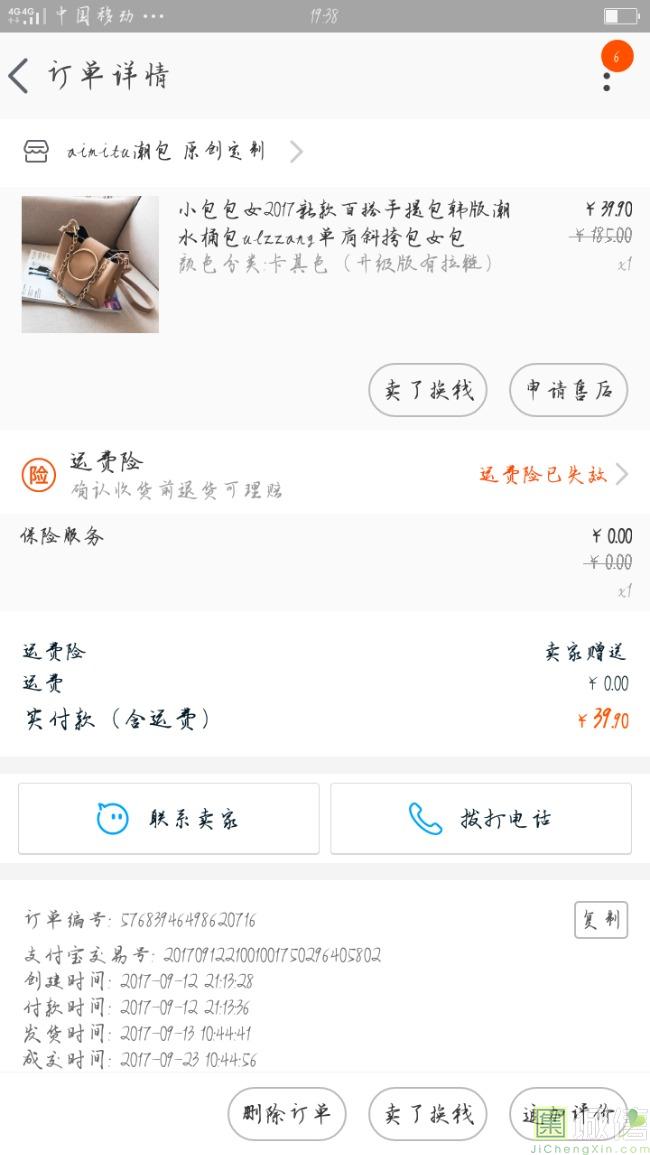Tap 删除订单 button
The image size is (650, 1155).
[x=287, y=1113]
